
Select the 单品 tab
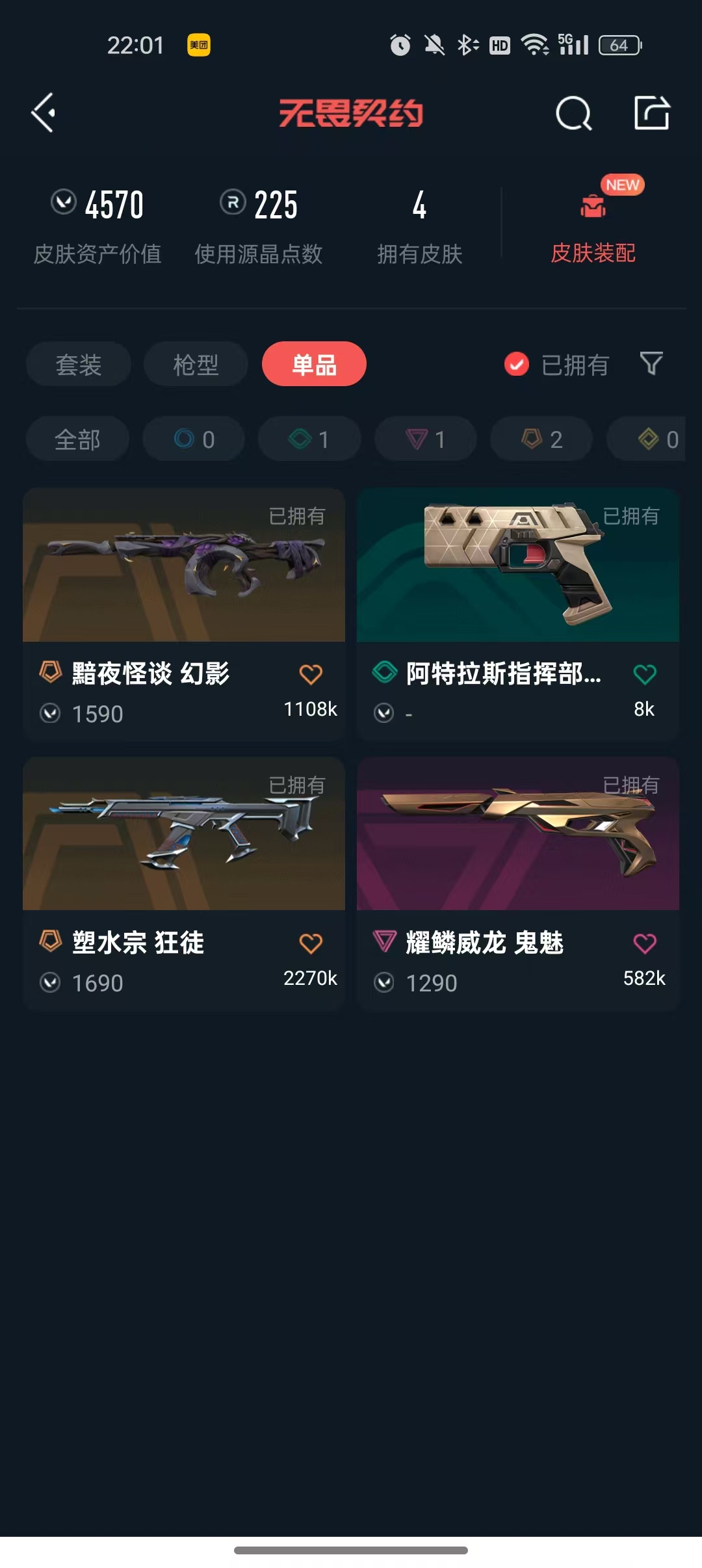coord(314,364)
